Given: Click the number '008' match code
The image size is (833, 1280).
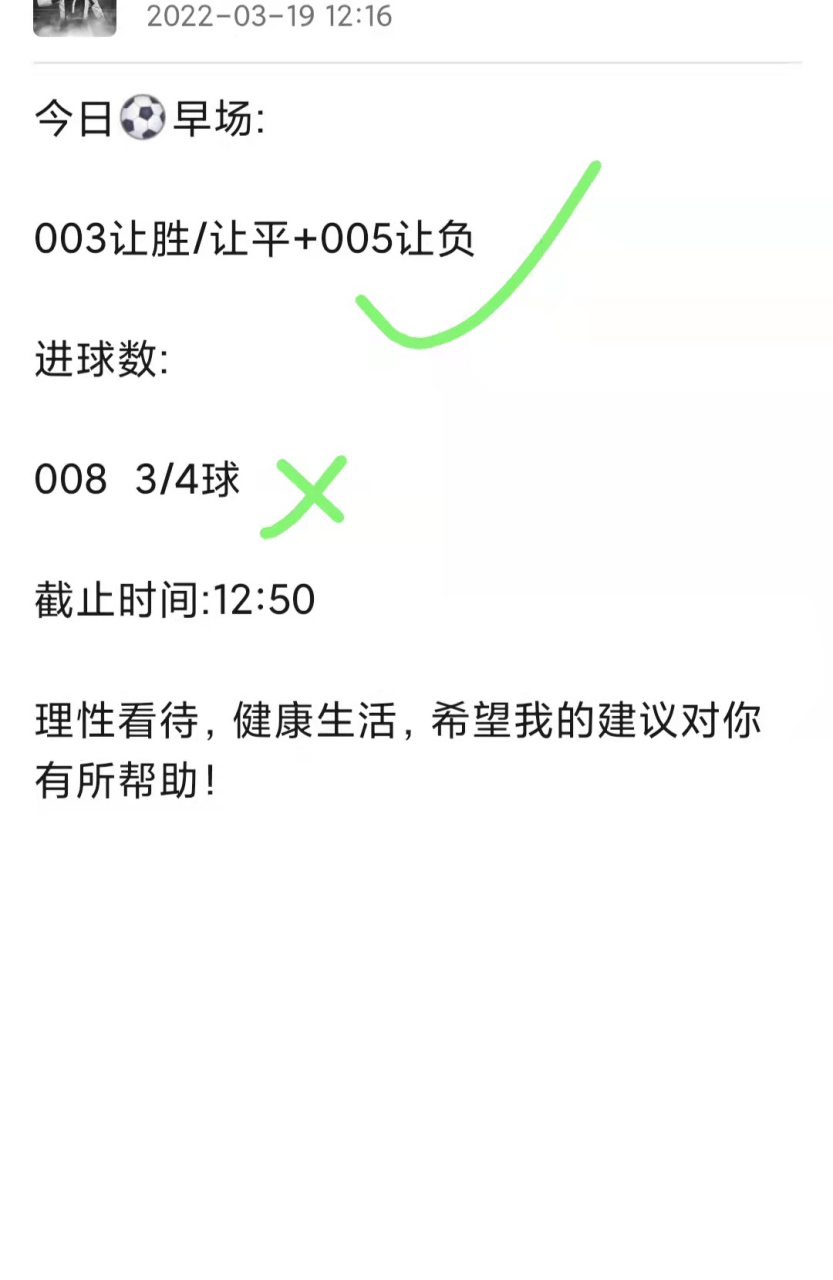Looking at the screenshot, I should click(x=70, y=480).
